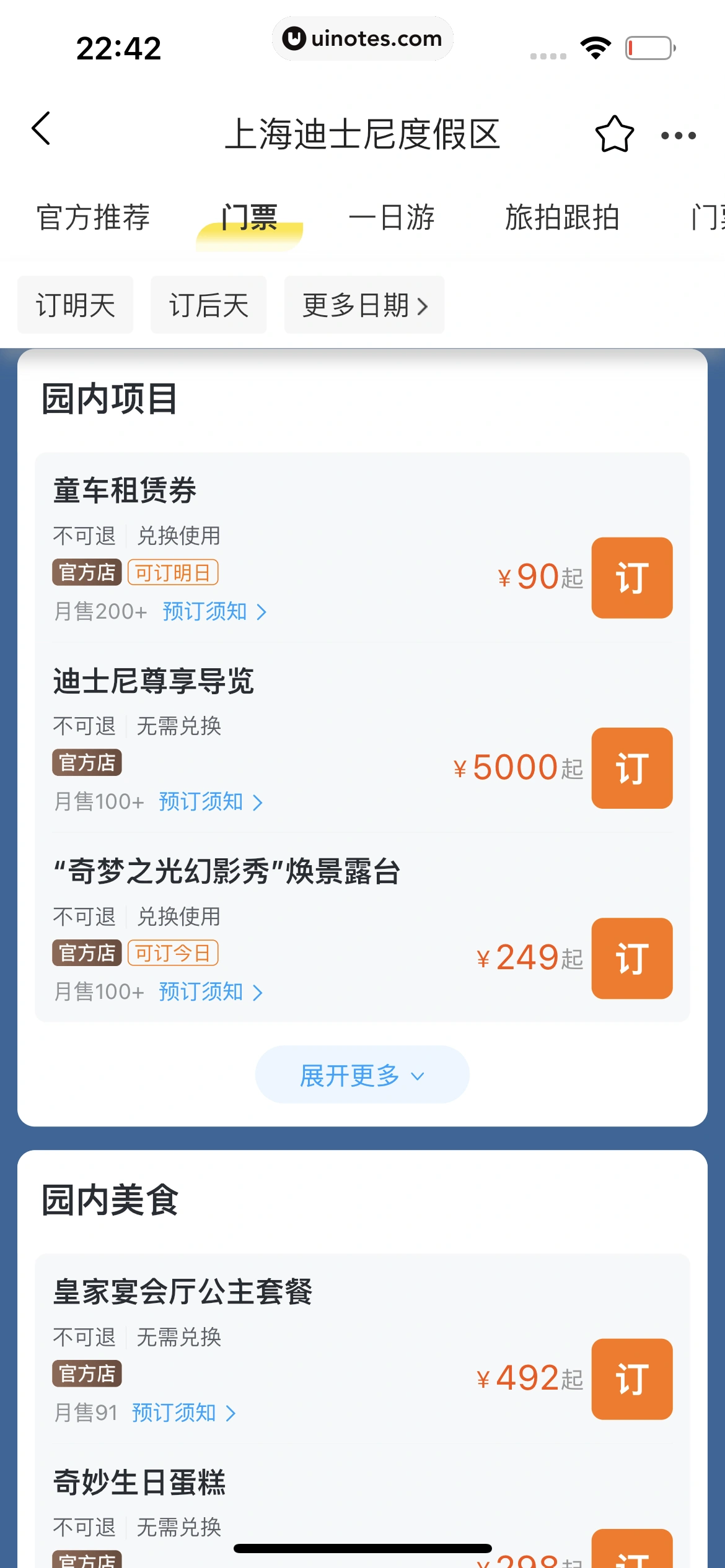The image size is (725, 1568).
Task: Book the 焕景露台 ticket with 订
Action: [x=631, y=958]
